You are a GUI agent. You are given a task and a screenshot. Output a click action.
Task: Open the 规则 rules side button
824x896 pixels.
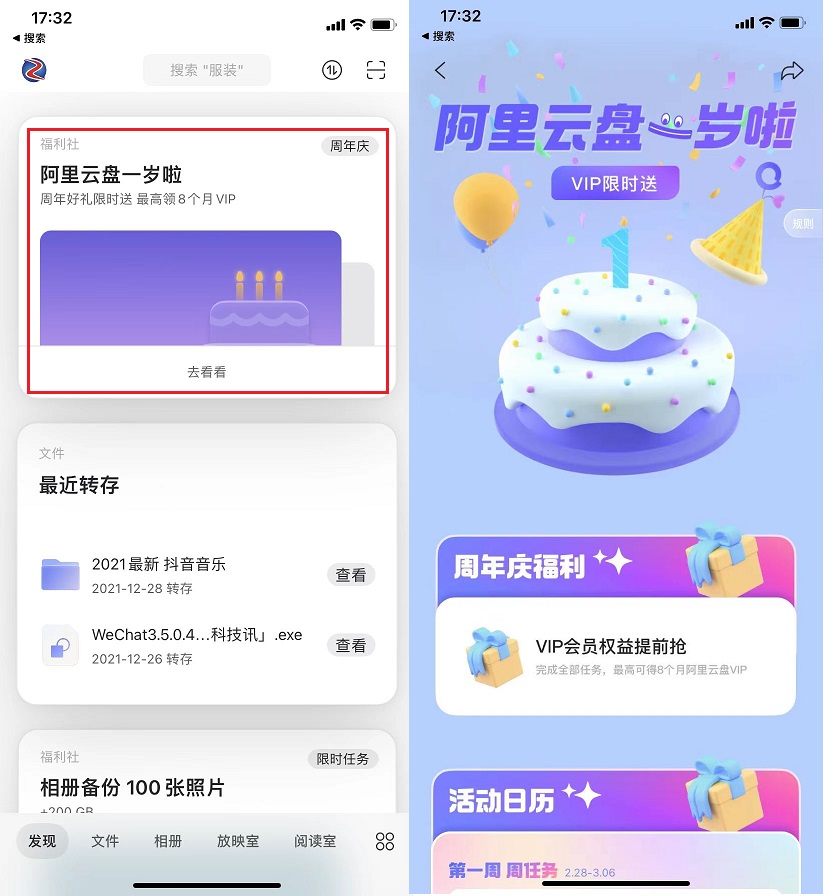(x=803, y=223)
